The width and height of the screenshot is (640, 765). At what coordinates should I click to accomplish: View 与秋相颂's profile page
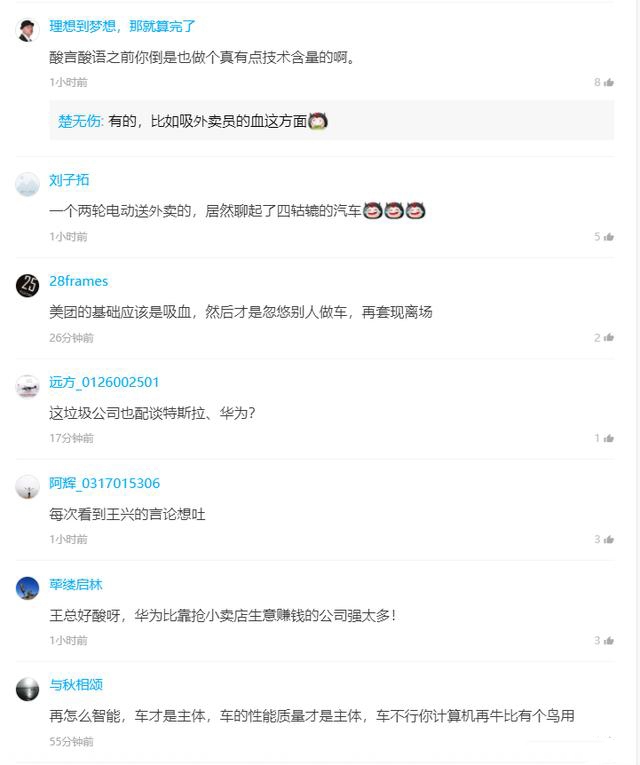click(76, 685)
